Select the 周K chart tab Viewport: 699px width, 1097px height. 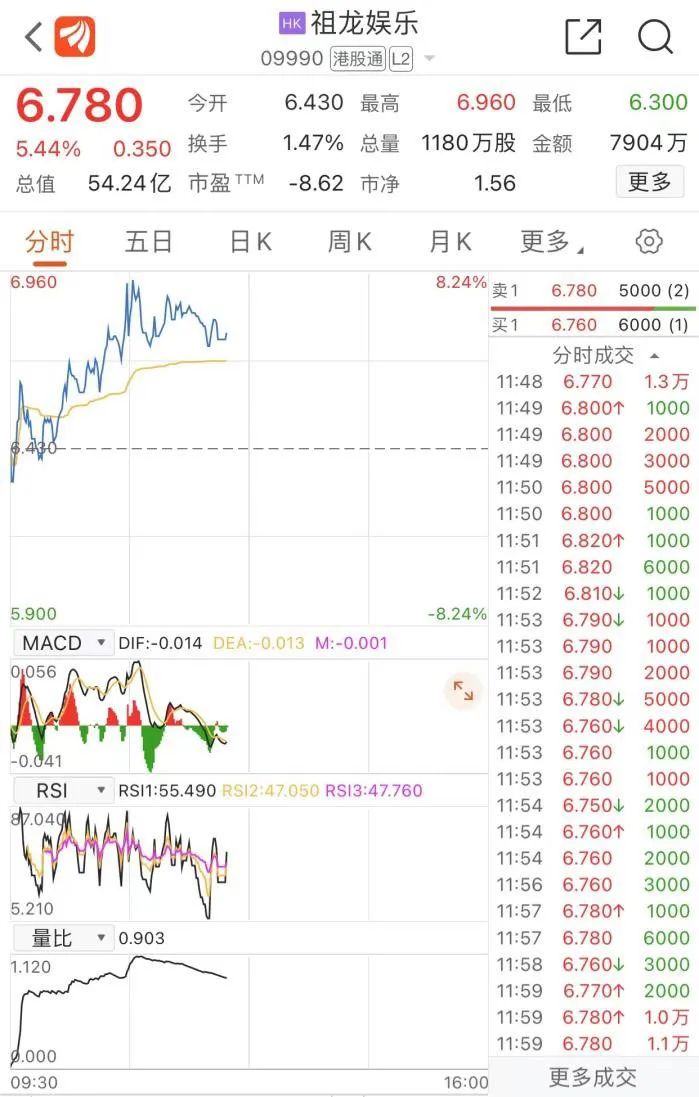(349, 242)
